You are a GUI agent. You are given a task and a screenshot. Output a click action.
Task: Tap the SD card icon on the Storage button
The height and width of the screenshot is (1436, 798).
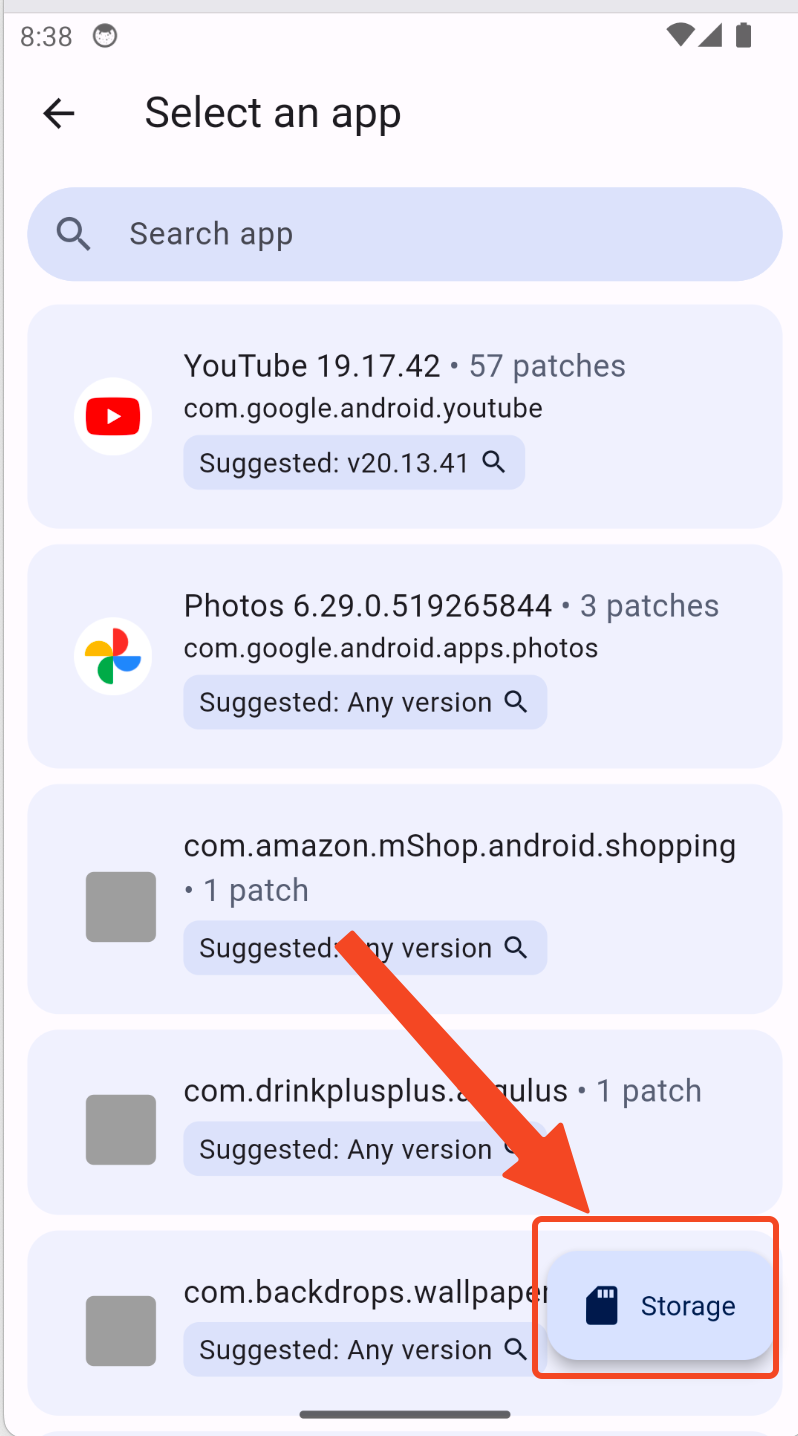point(601,1305)
